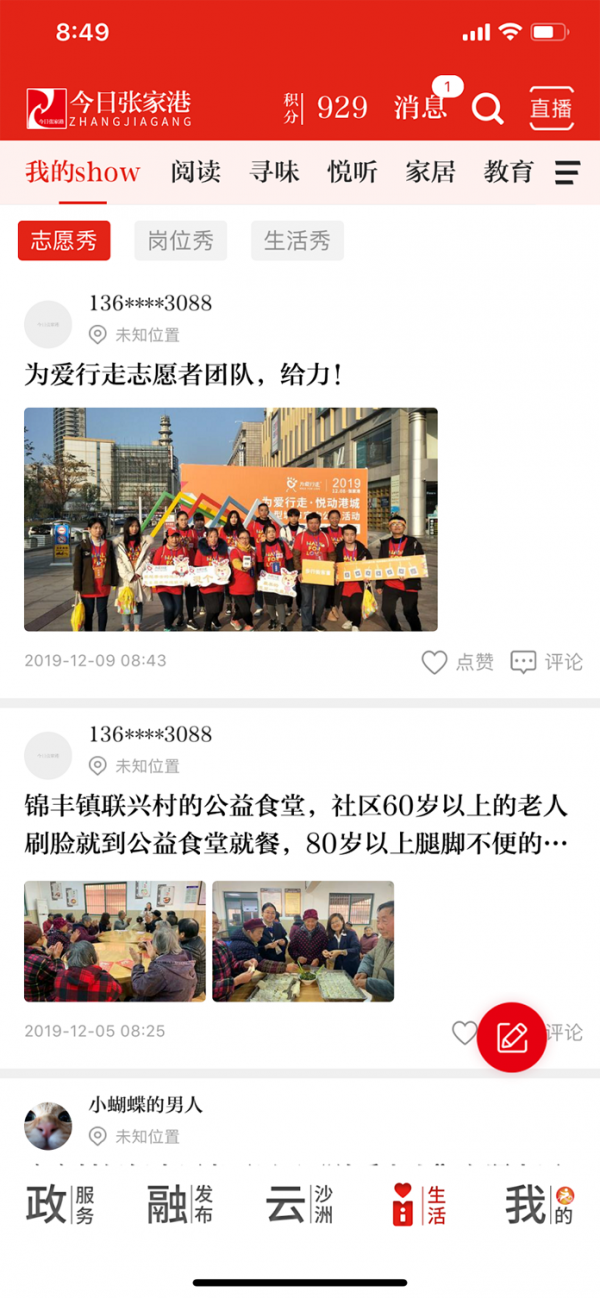Select the 悦听 tab
The height and width of the screenshot is (1298, 600).
(x=352, y=172)
